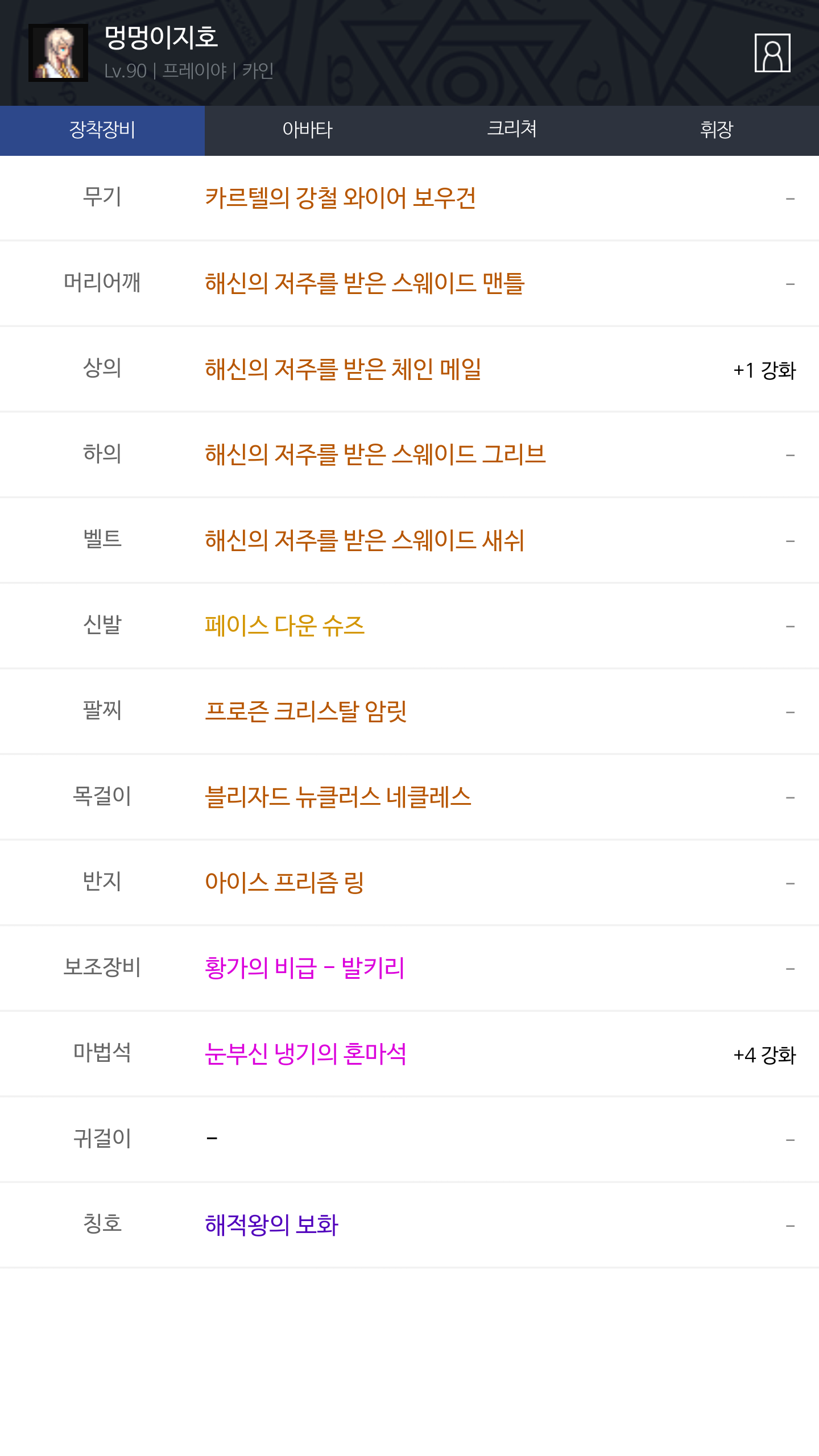819x1456 pixels.
Task: Switch to the 휘장 tab
Action: (717, 130)
